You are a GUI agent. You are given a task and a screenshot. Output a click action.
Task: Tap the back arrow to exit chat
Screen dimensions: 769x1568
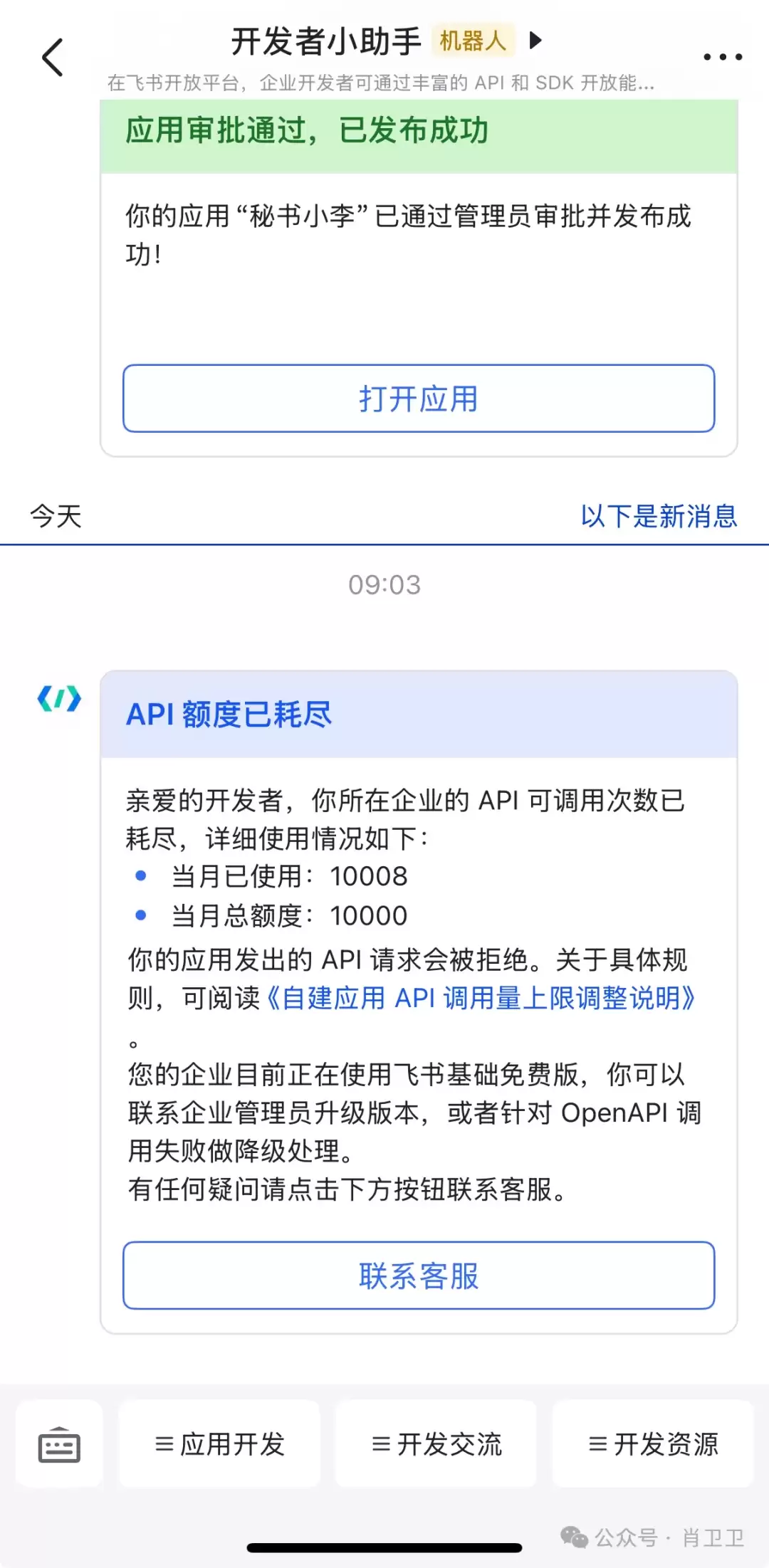tap(51, 57)
